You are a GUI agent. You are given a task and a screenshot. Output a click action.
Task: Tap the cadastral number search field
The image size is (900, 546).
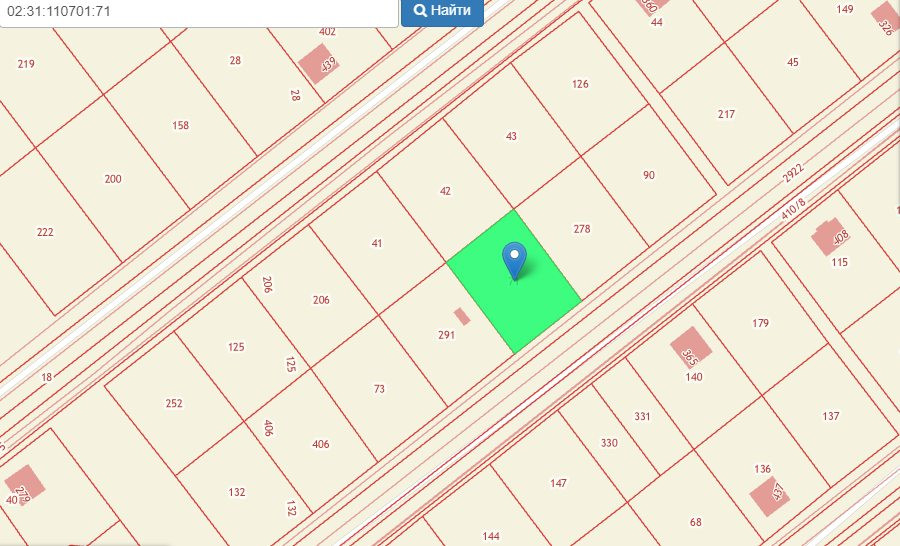tap(200, 12)
